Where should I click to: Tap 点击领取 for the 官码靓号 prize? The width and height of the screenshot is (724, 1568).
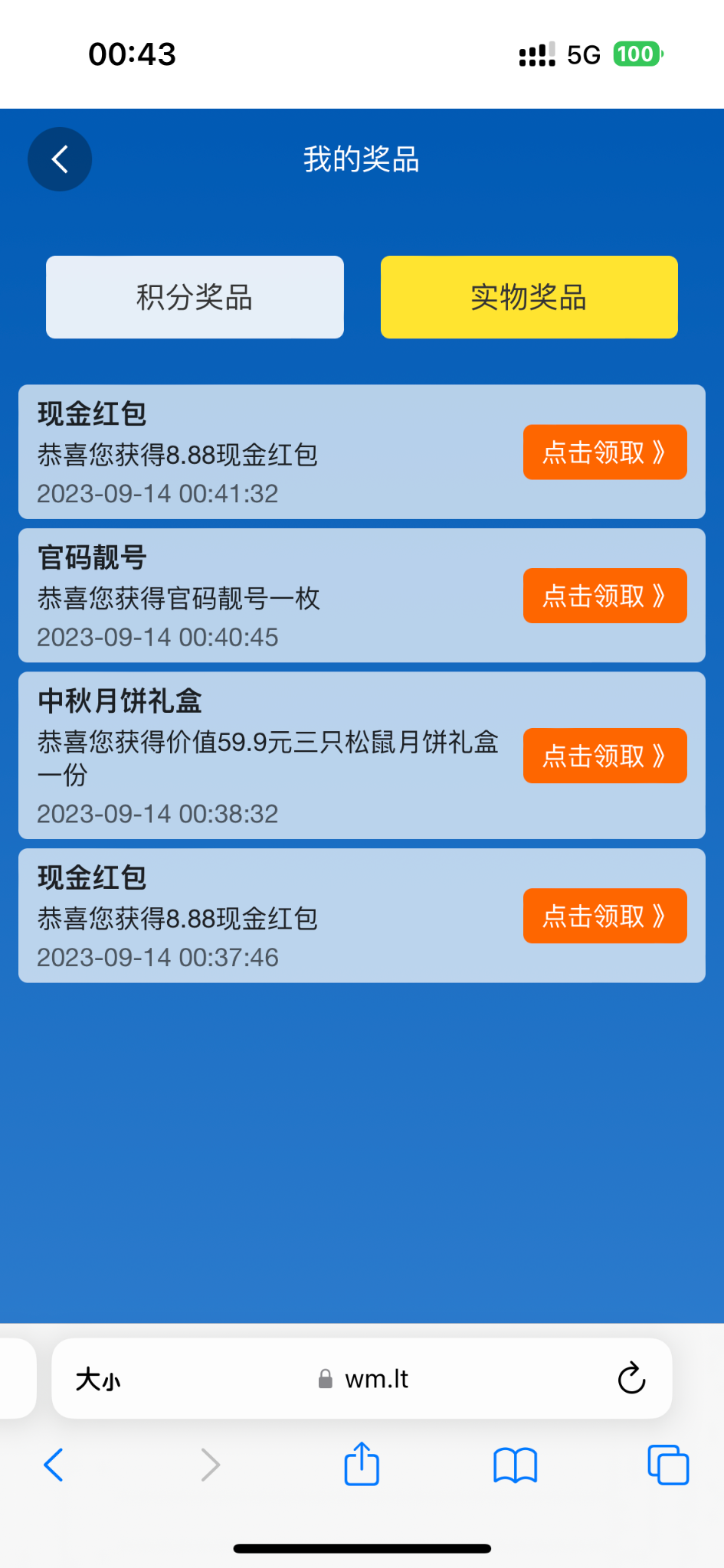click(x=604, y=596)
